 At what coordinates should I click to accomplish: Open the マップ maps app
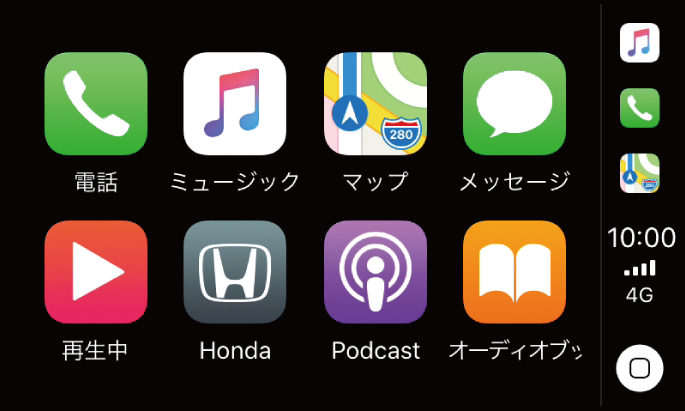375,103
